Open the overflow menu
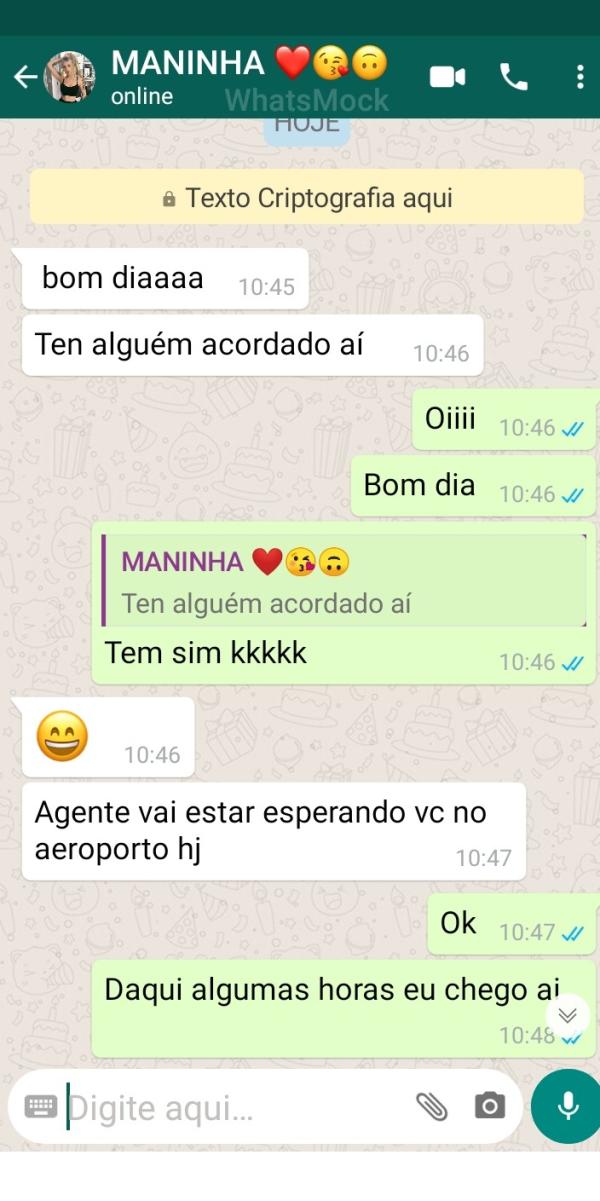The width and height of the screenshot is (600, 1201). [579, 77]
